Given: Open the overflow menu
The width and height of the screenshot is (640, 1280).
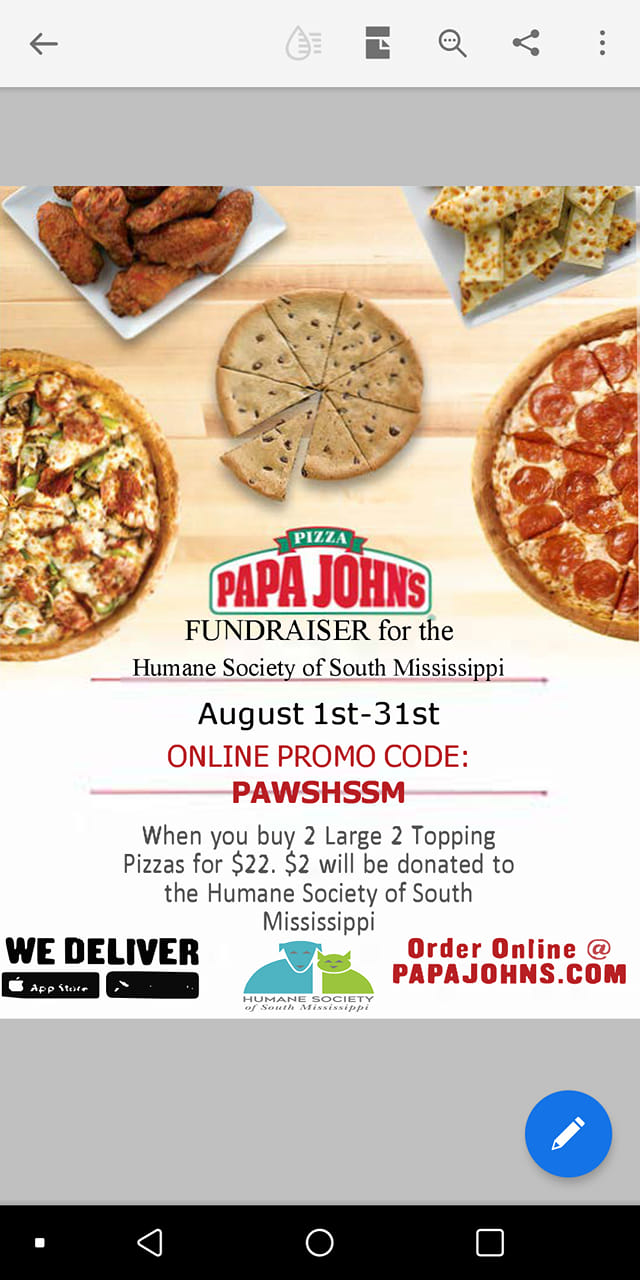Looking at the screenshot, I should [602, 43].
